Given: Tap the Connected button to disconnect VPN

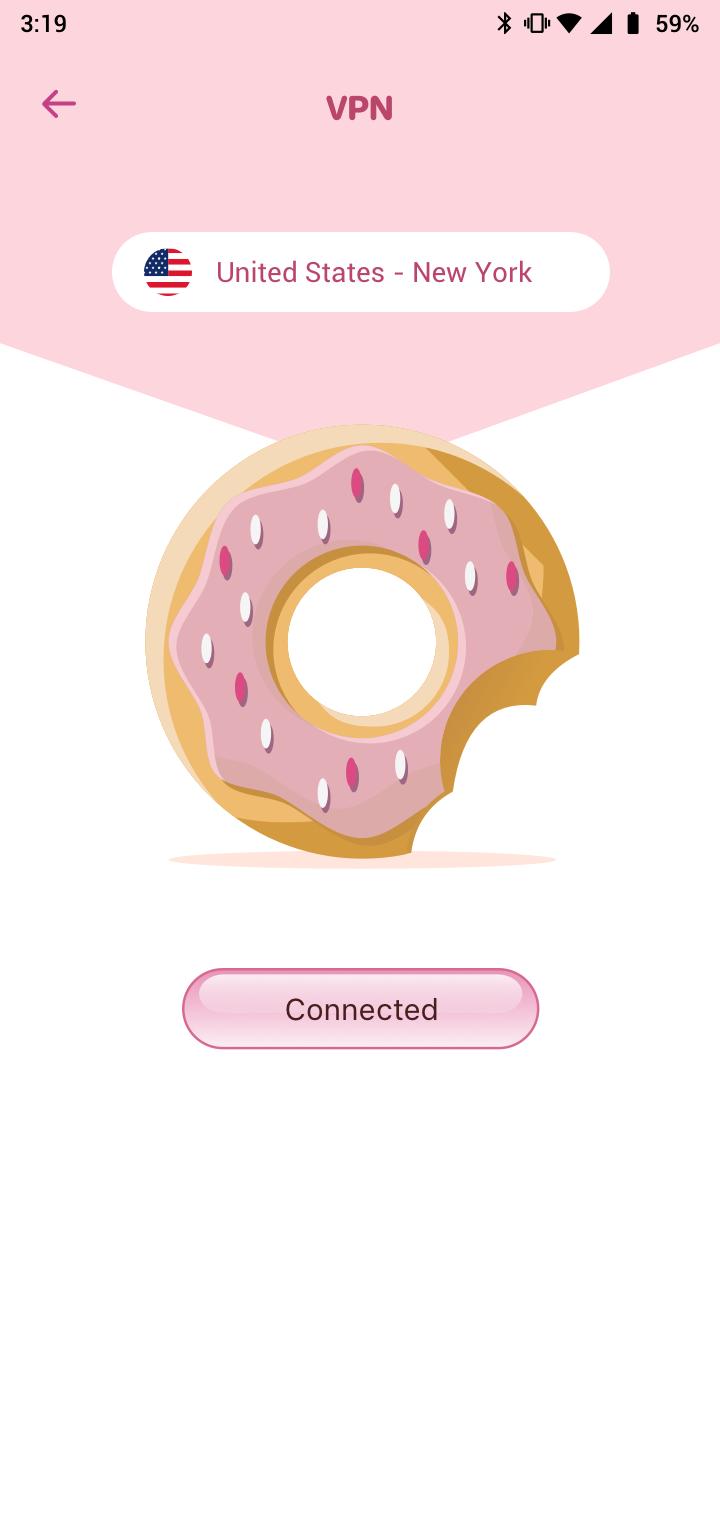Looking at the screenshot, I should (x=360, y=1008).
